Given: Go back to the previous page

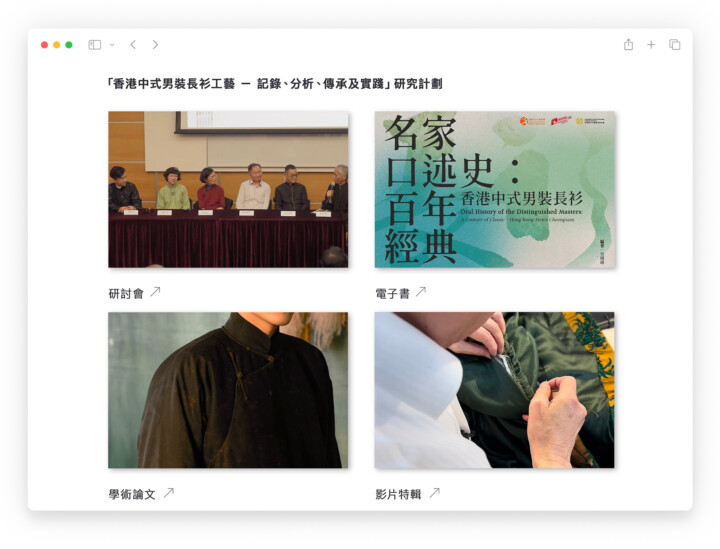Looking at the screenshot, I should point(133,45).
